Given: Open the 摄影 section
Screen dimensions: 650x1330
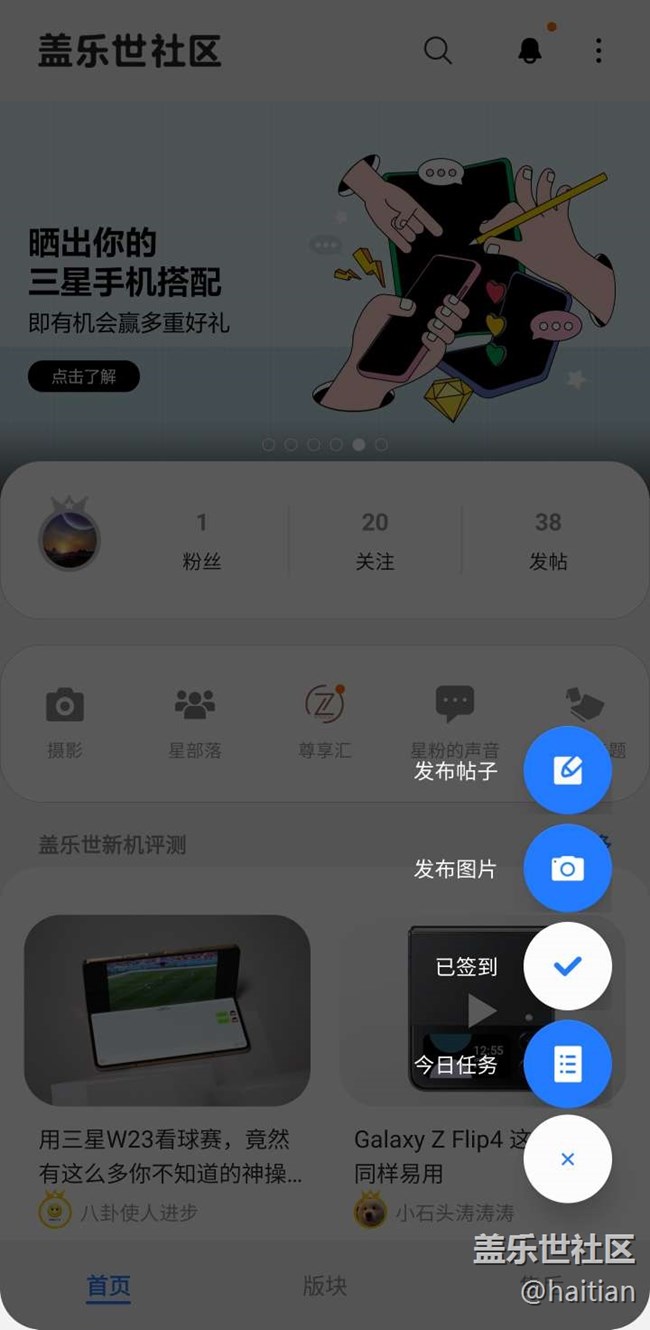Looking at the screenshot, I should click(x=65, y=721).
